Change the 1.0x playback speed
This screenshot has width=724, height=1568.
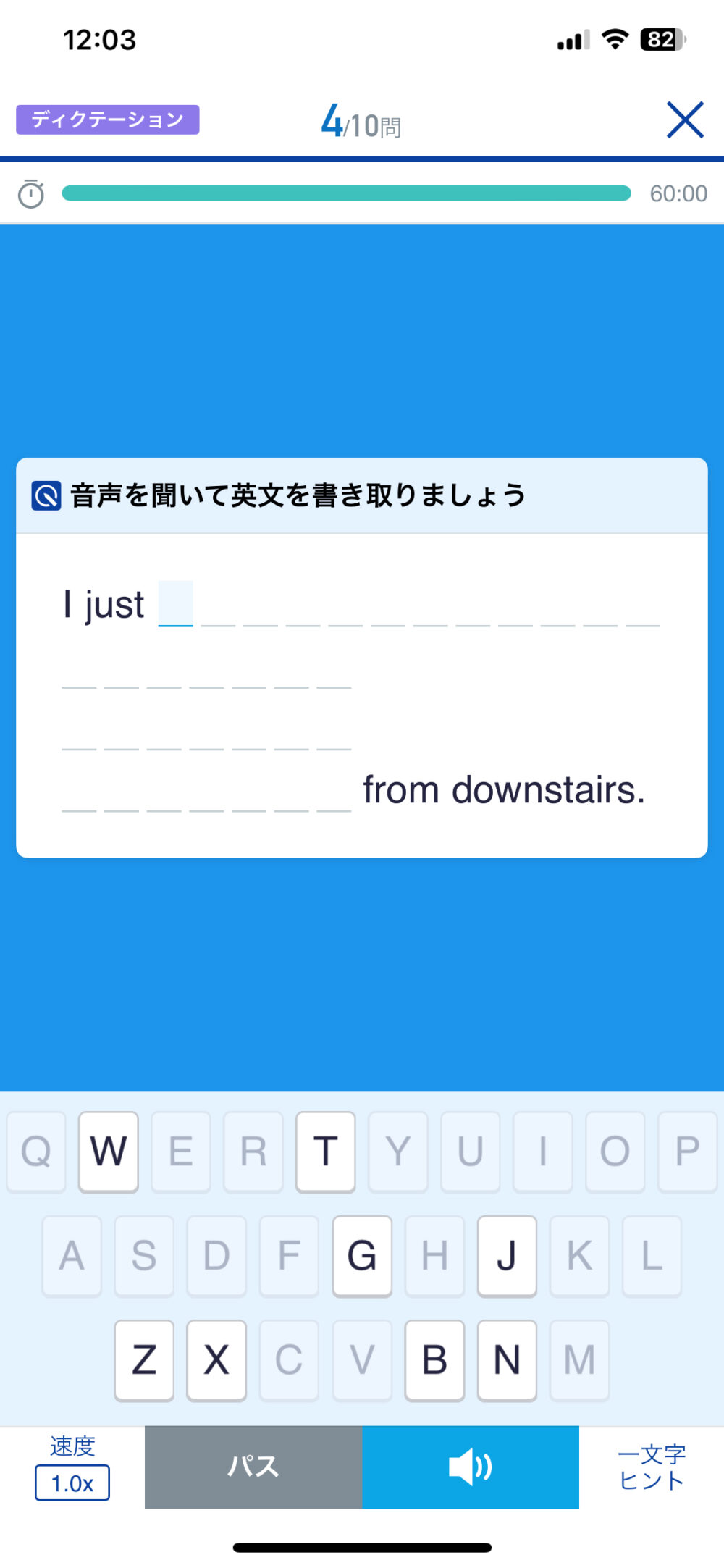coord(72,1483)
